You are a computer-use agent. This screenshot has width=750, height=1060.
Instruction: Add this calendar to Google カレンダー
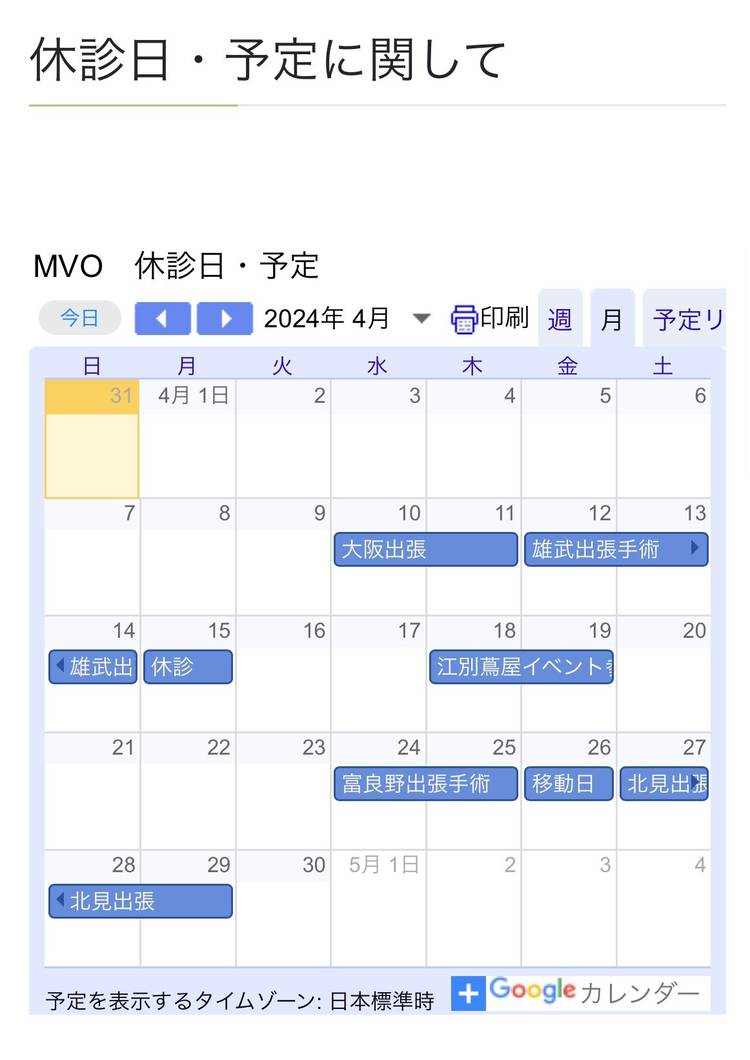coord(580,992)
